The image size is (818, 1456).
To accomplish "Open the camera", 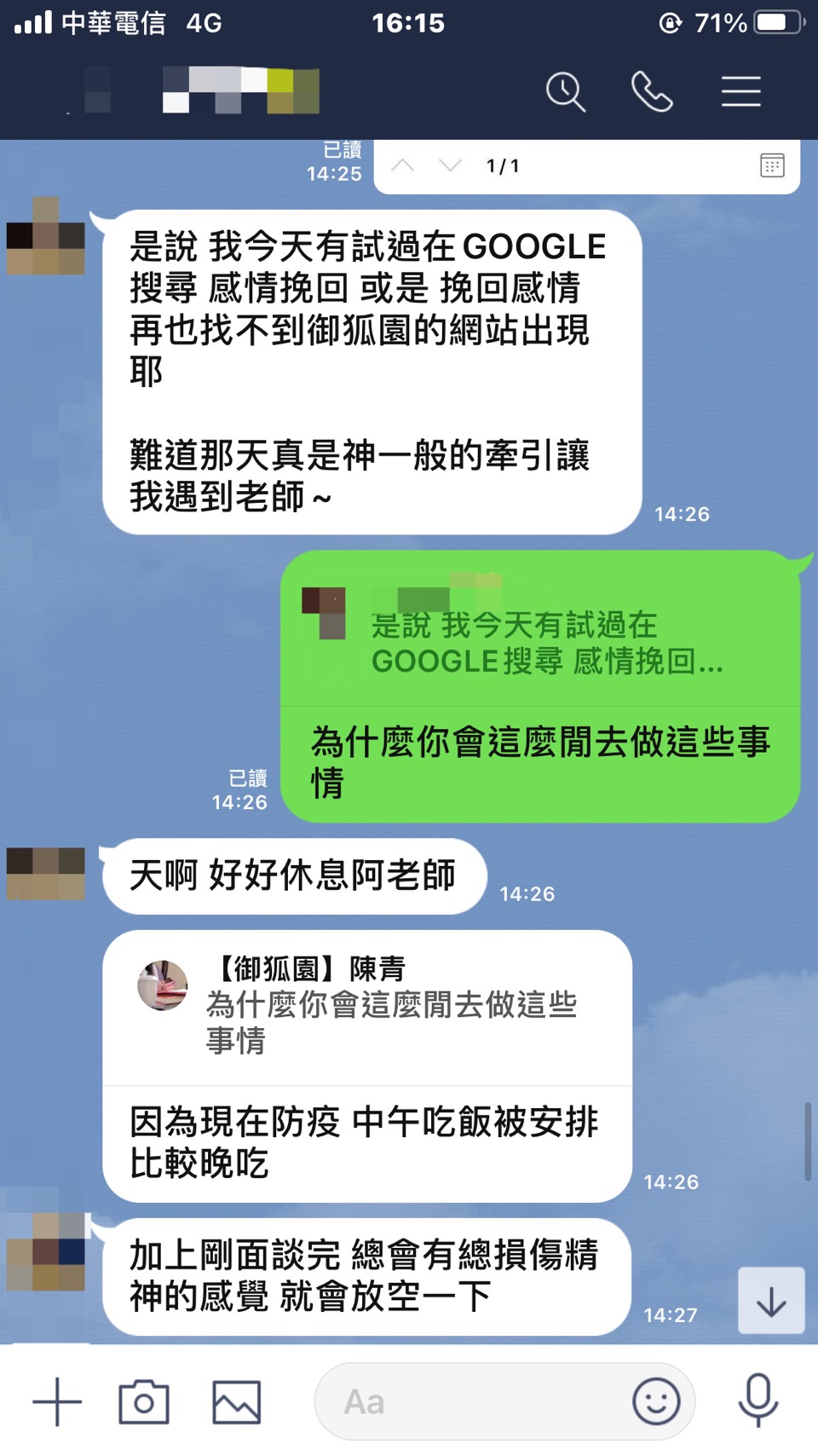I will (x=143, y=1401).
